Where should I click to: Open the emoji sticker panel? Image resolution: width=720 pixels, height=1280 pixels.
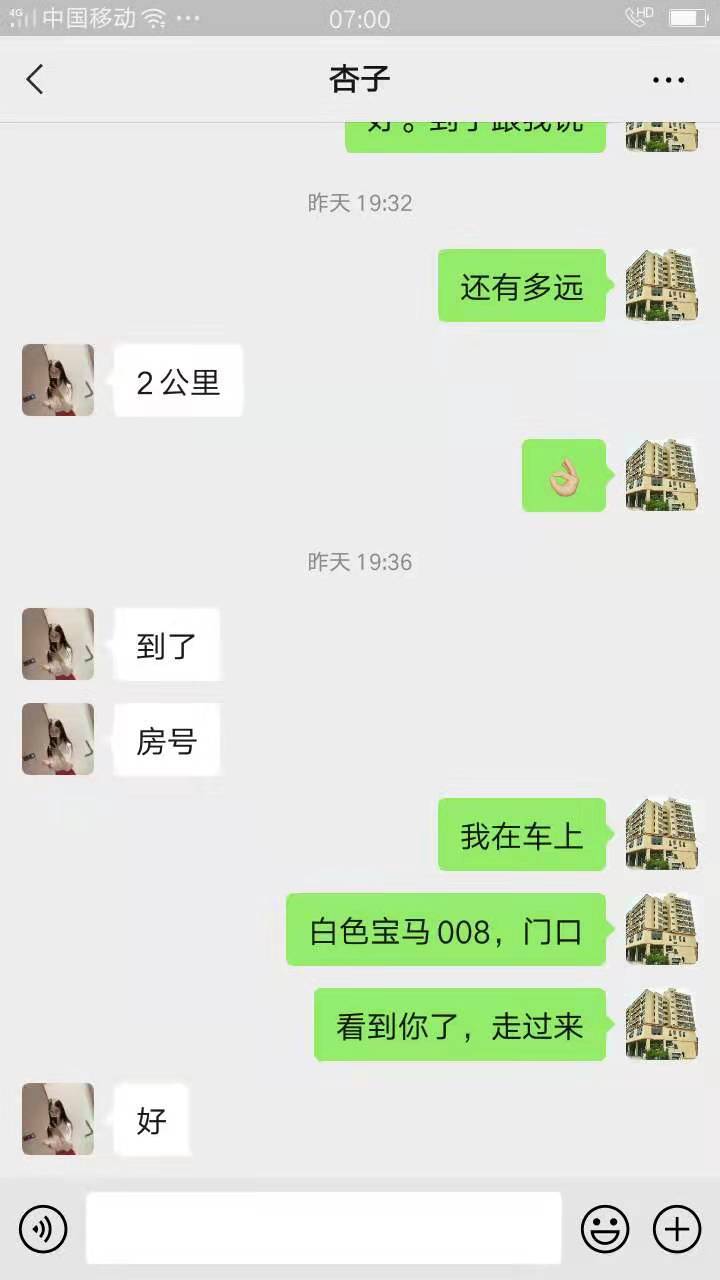[605, 1228]
